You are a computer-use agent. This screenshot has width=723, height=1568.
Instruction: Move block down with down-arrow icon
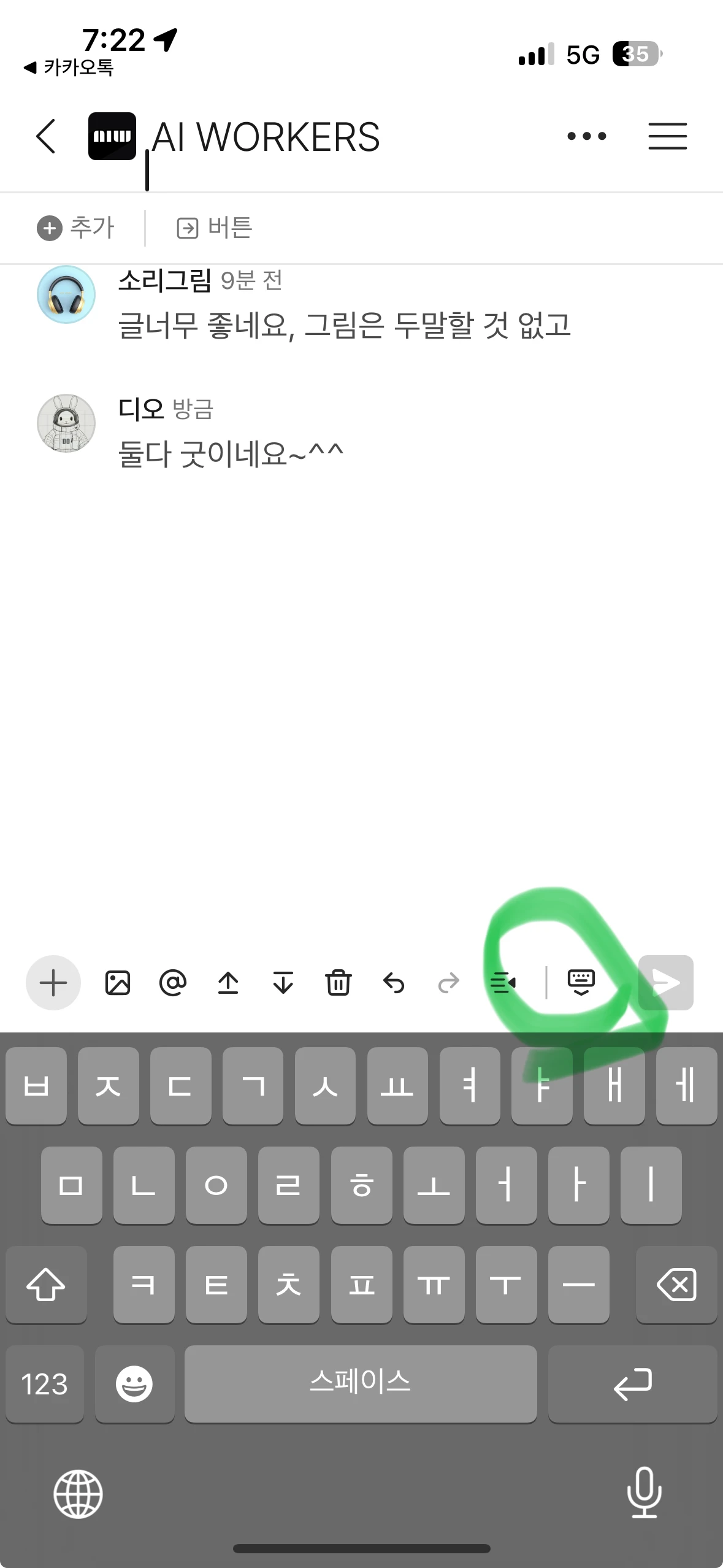(283, 983)
